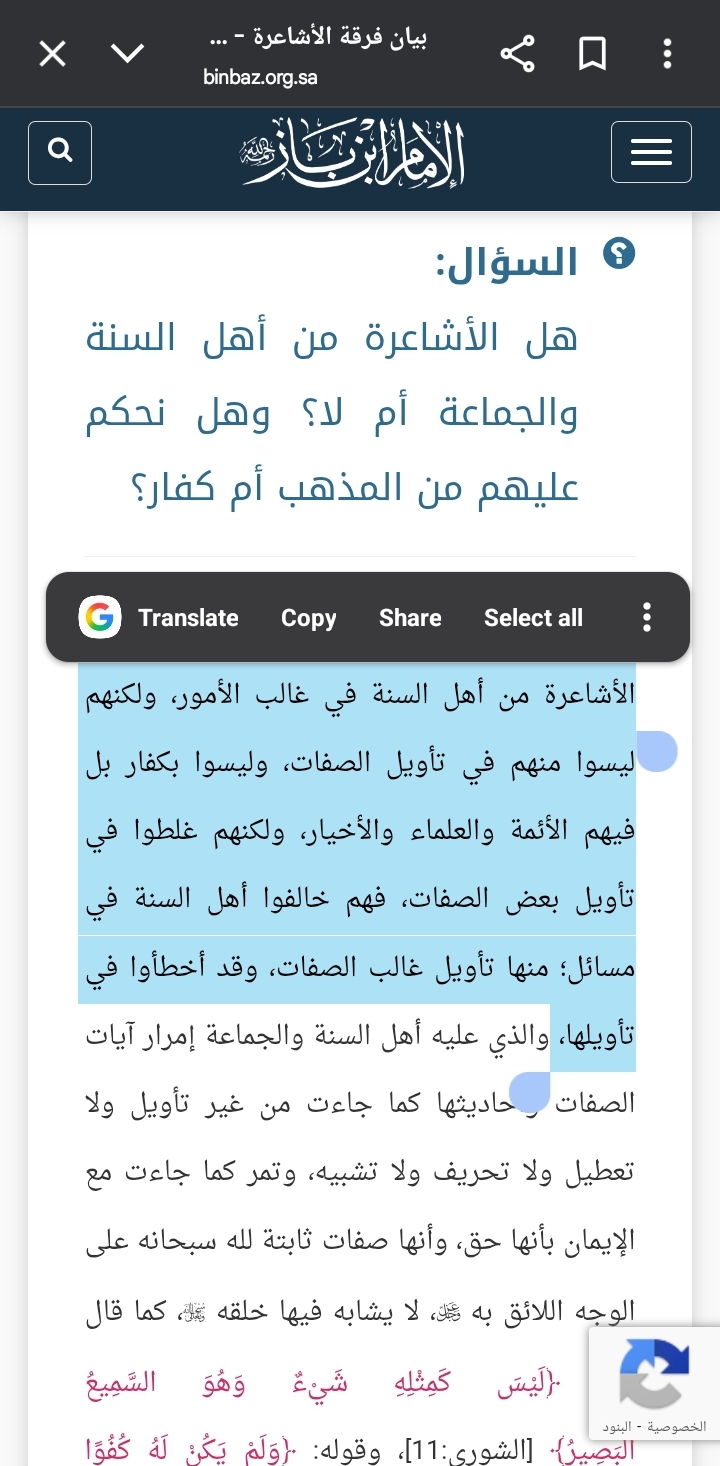Copy the selected text
The height and width of the screenshot is (1466, 720).
pos(308,618)
